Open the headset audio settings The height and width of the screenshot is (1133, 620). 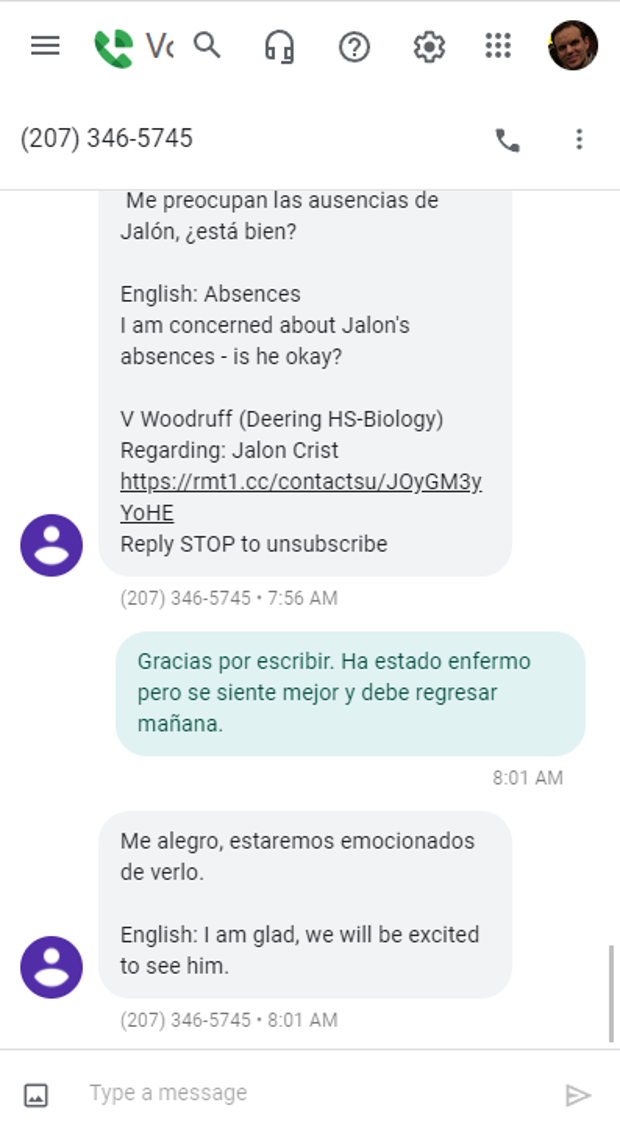click(x=280, y=48)
